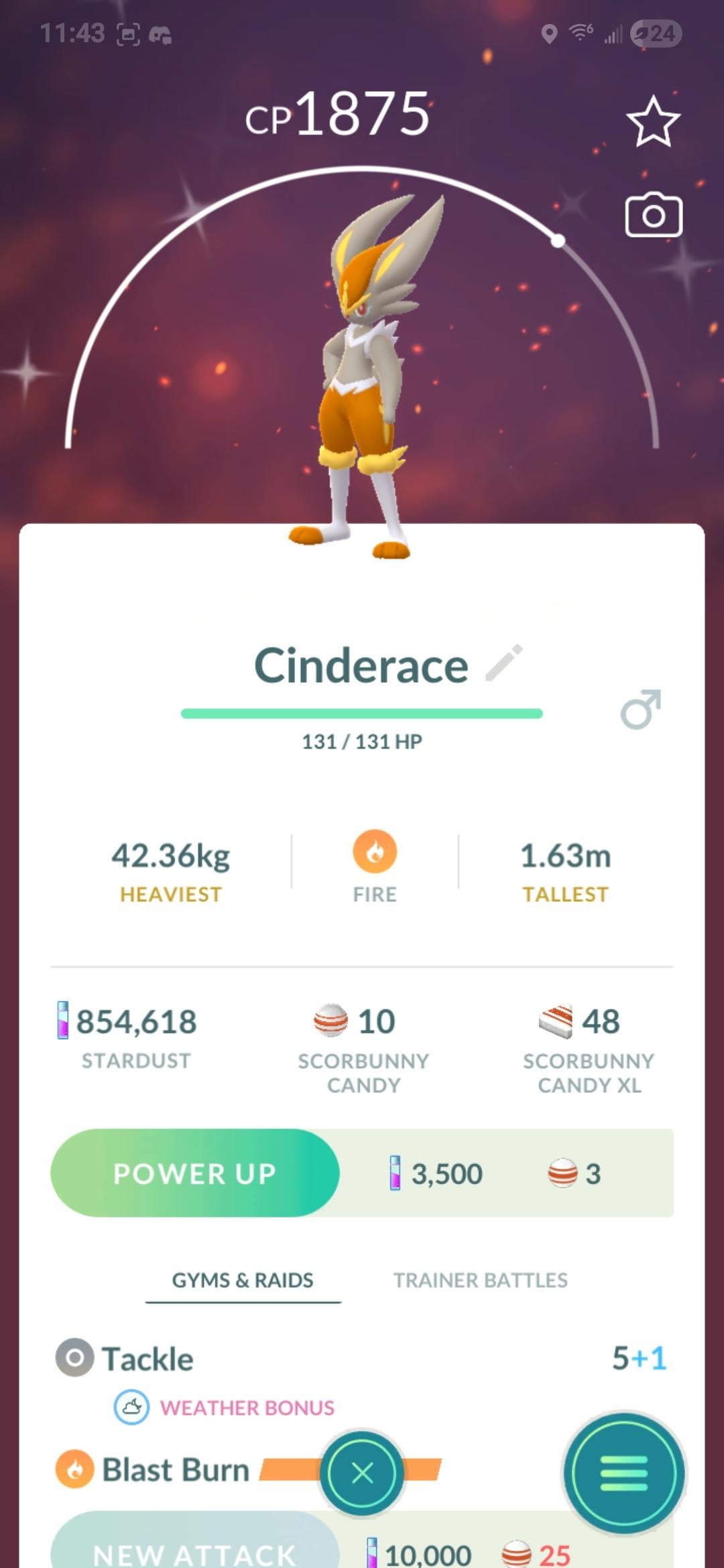Open the AR camera for Cinderace
This screenshot has height=1568, width=724.
(653, 216)
